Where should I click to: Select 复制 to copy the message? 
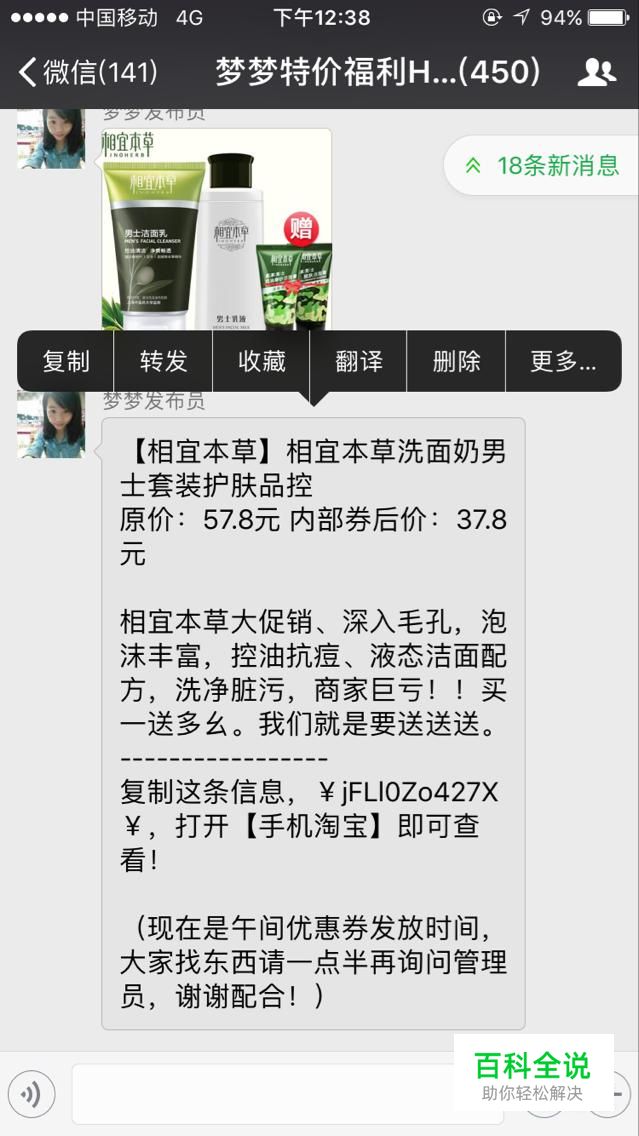66,361
